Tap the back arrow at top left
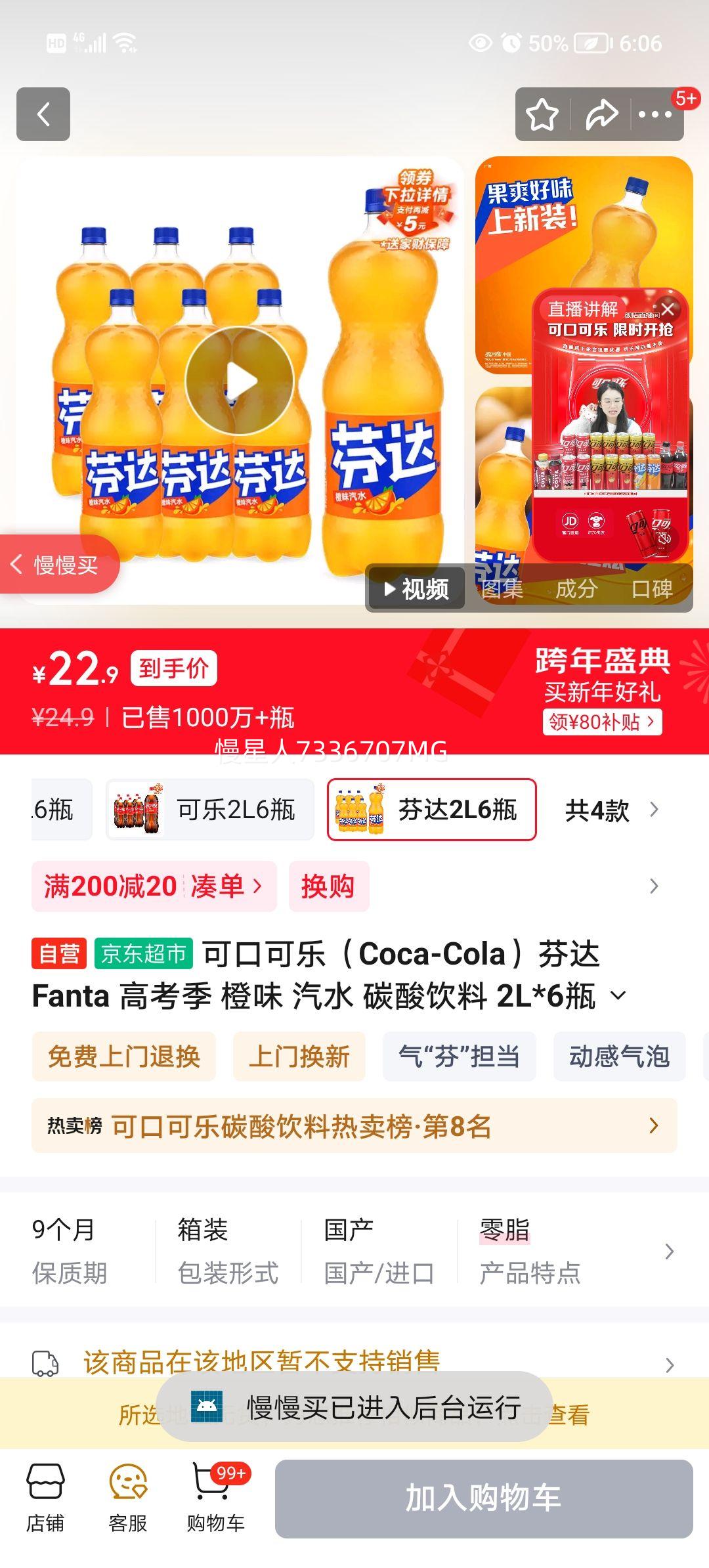Image resolution: width=709 pixels, height=1568 pixels. click(x=43, y=116)
